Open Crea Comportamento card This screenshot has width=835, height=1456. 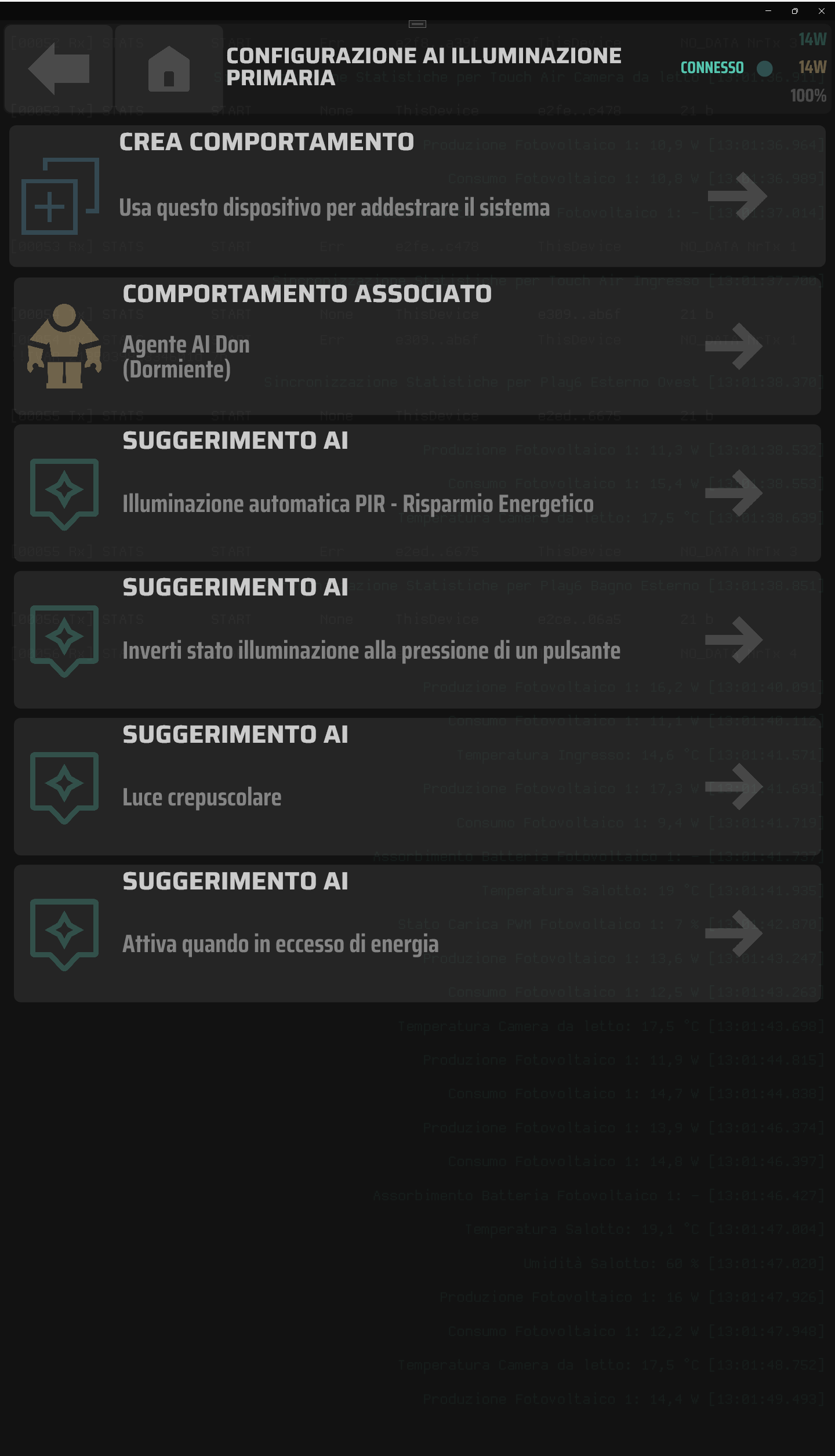pos(417,196)
